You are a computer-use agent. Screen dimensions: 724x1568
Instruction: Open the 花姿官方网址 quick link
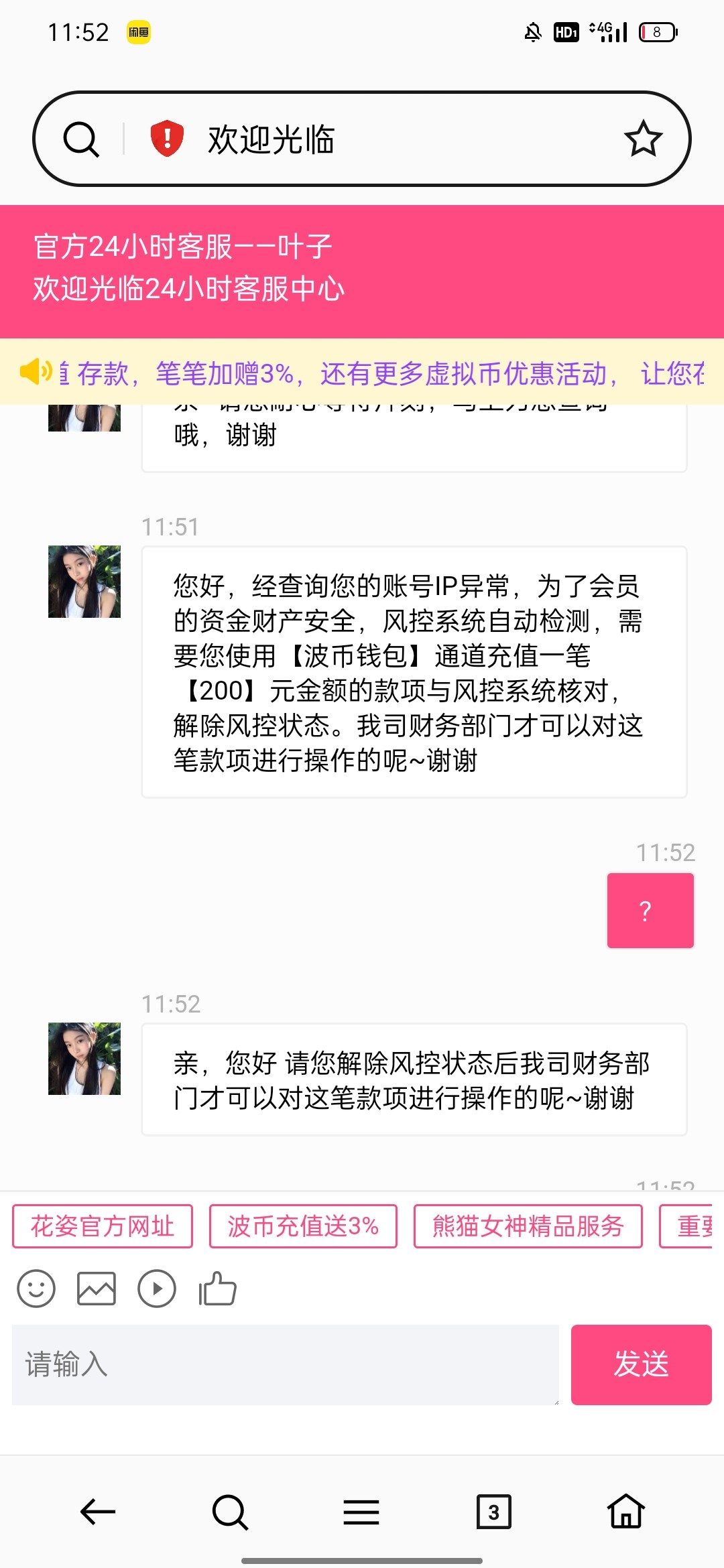tap(102, 1226)
